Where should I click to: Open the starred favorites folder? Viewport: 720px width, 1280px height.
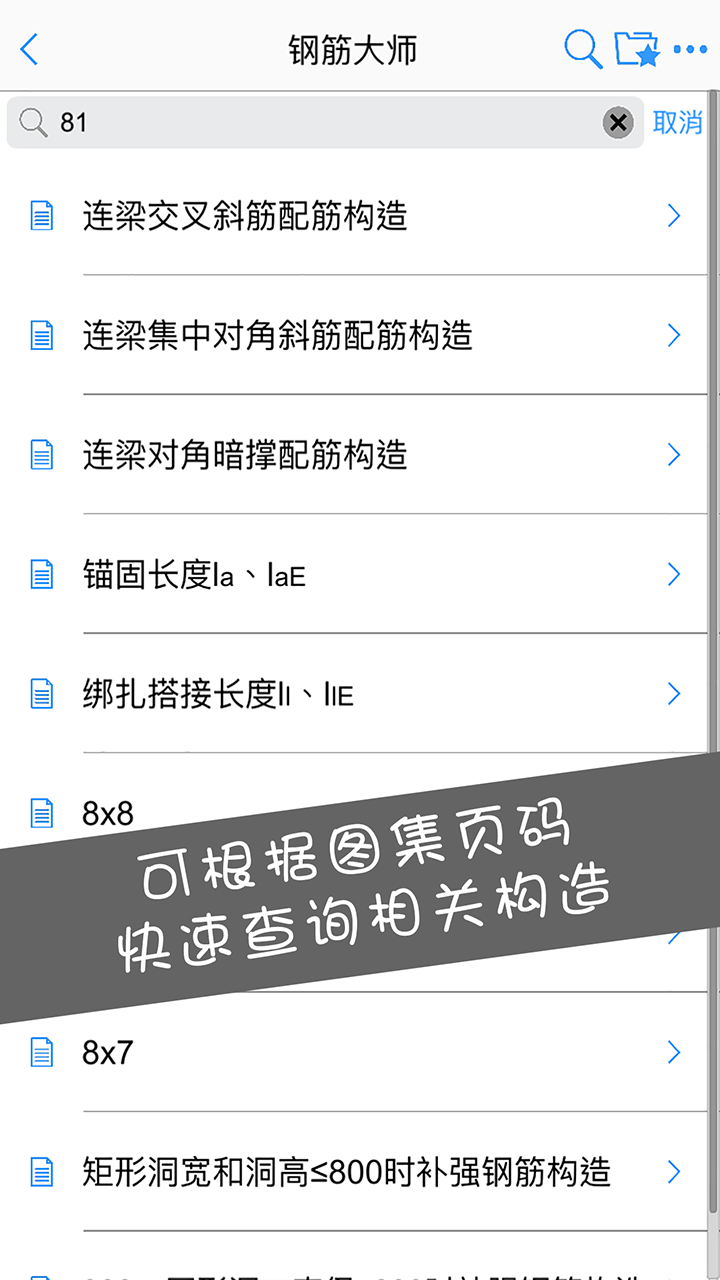(636, 48)
